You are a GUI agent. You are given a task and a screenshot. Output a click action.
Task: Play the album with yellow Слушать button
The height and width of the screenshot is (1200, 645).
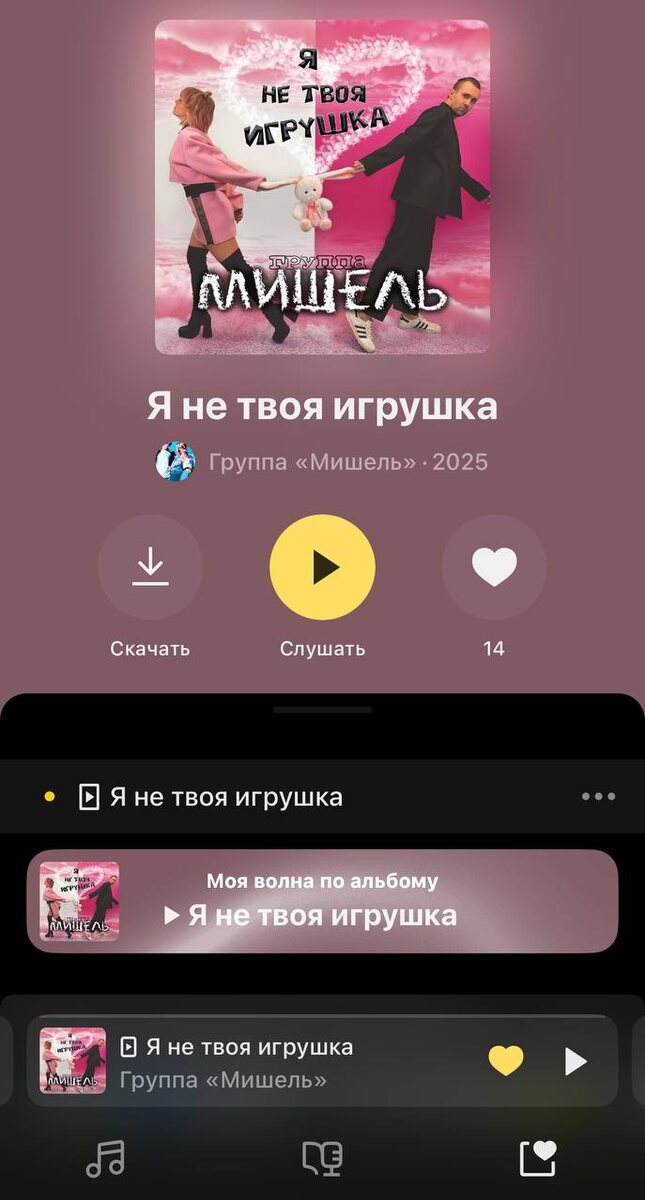(x=322, y=568)
